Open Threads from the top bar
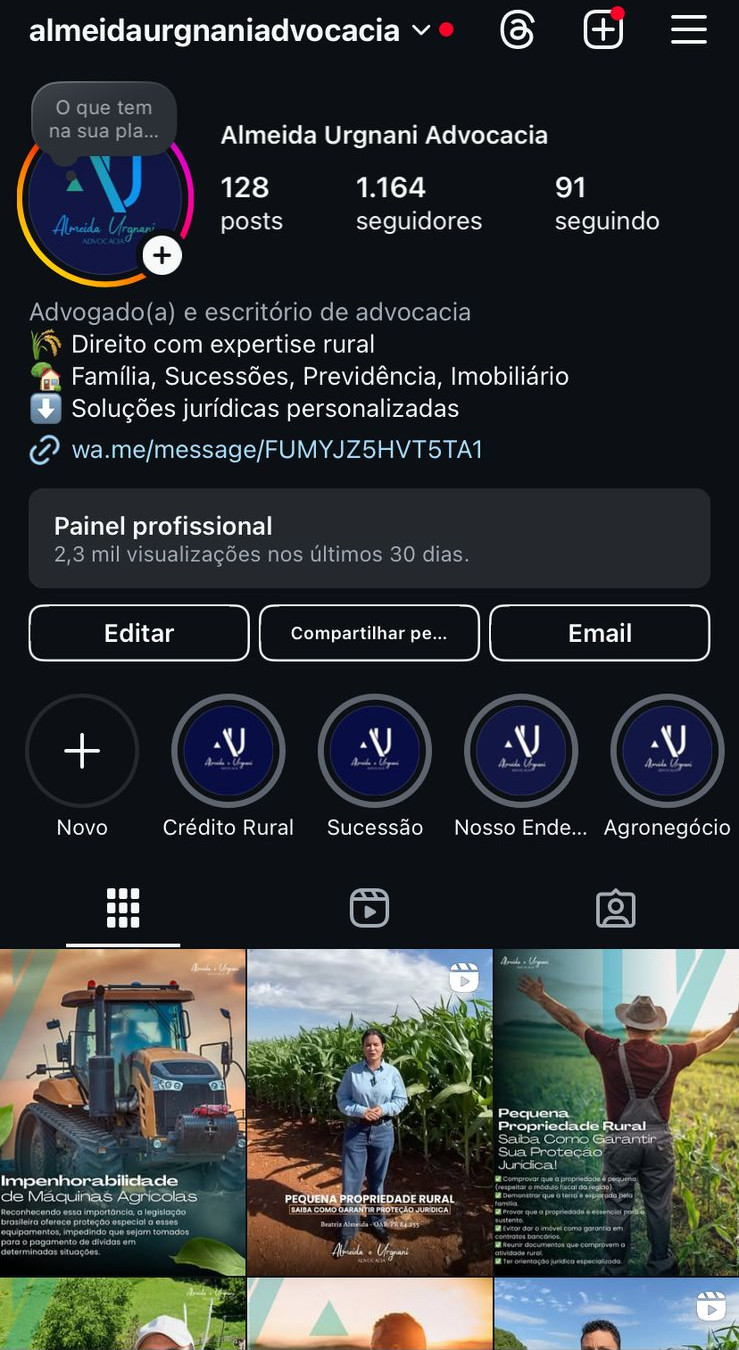 pyautogui.click(x=517, y=30)
